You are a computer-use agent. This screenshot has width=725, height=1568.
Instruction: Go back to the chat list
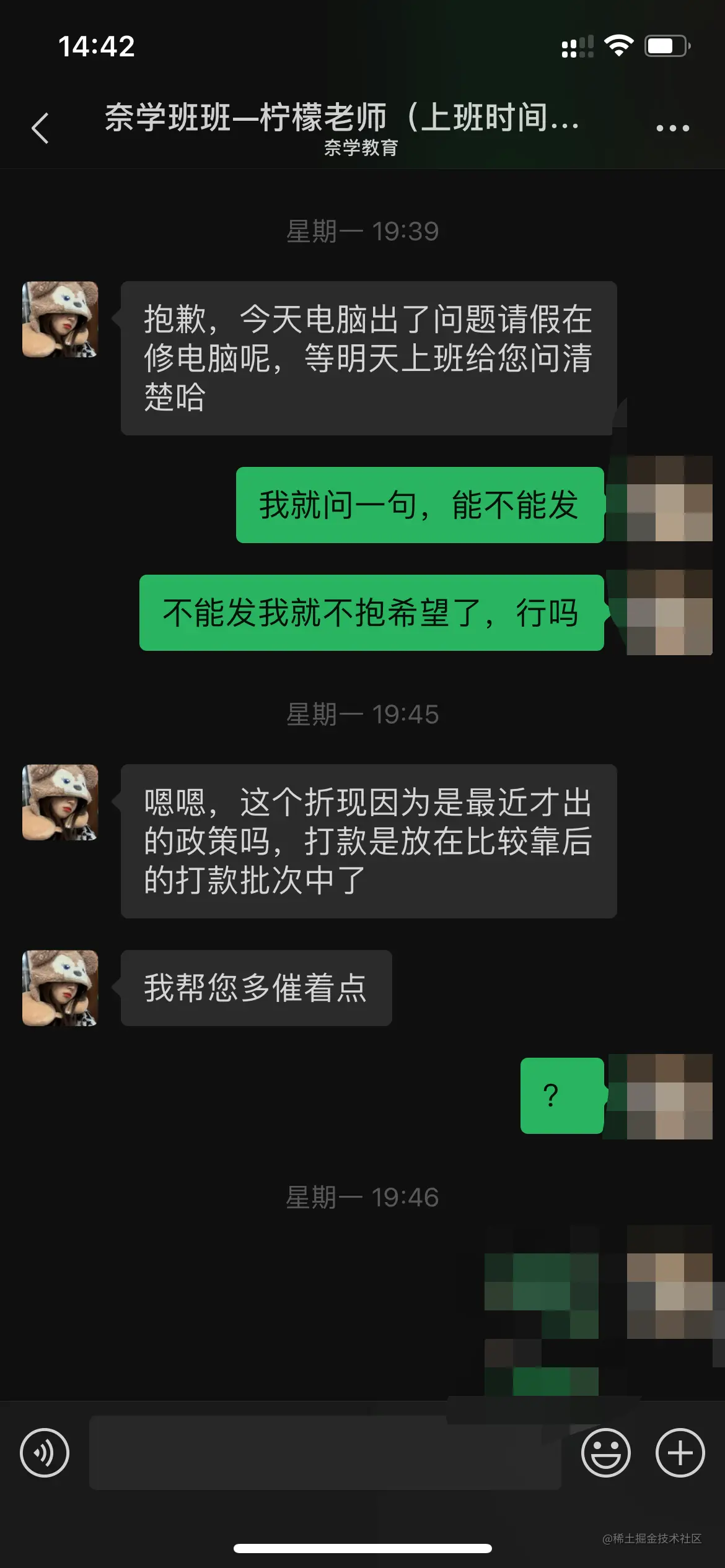[x=40, y=128]
